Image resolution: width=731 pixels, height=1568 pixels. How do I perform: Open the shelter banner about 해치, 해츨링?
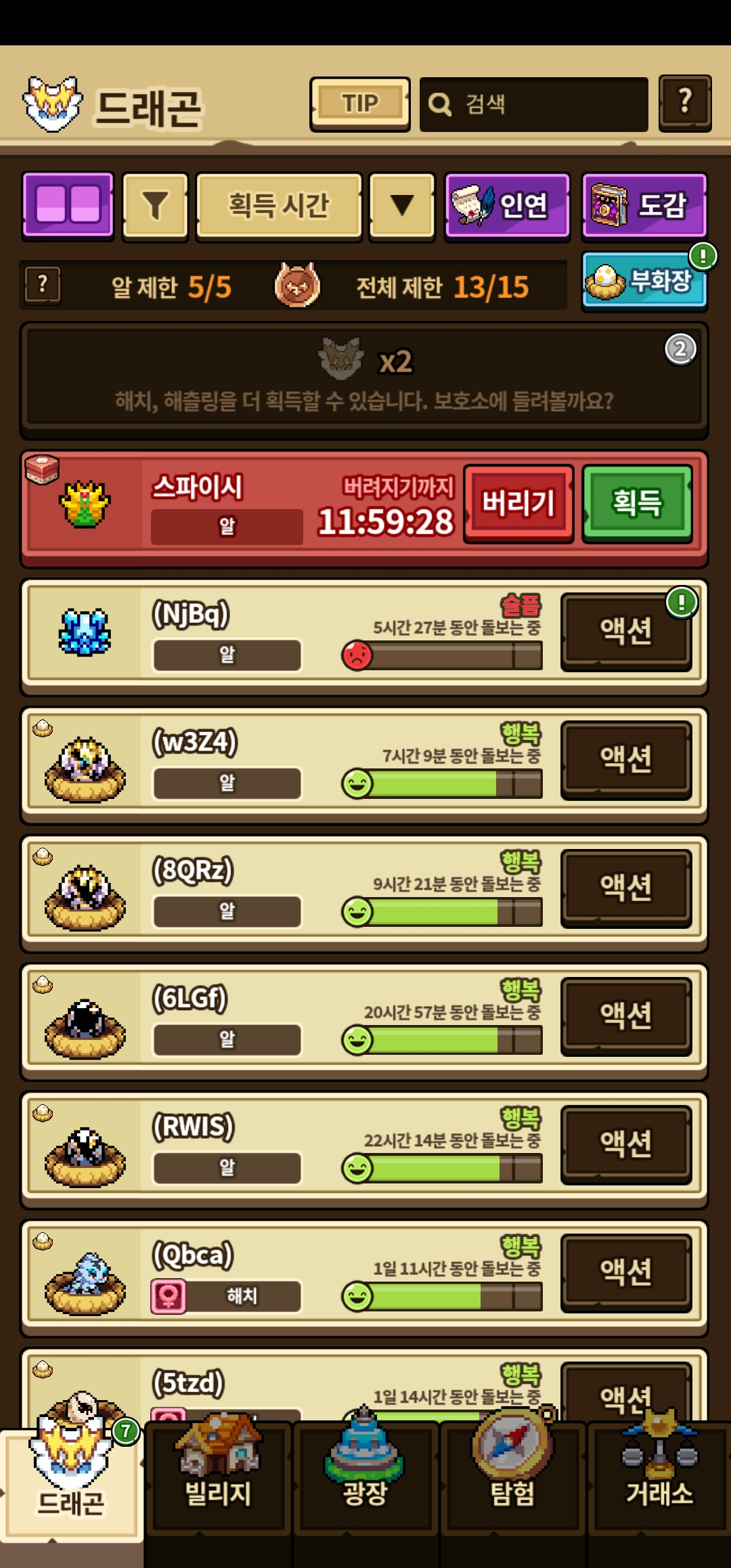pos(364,380)
